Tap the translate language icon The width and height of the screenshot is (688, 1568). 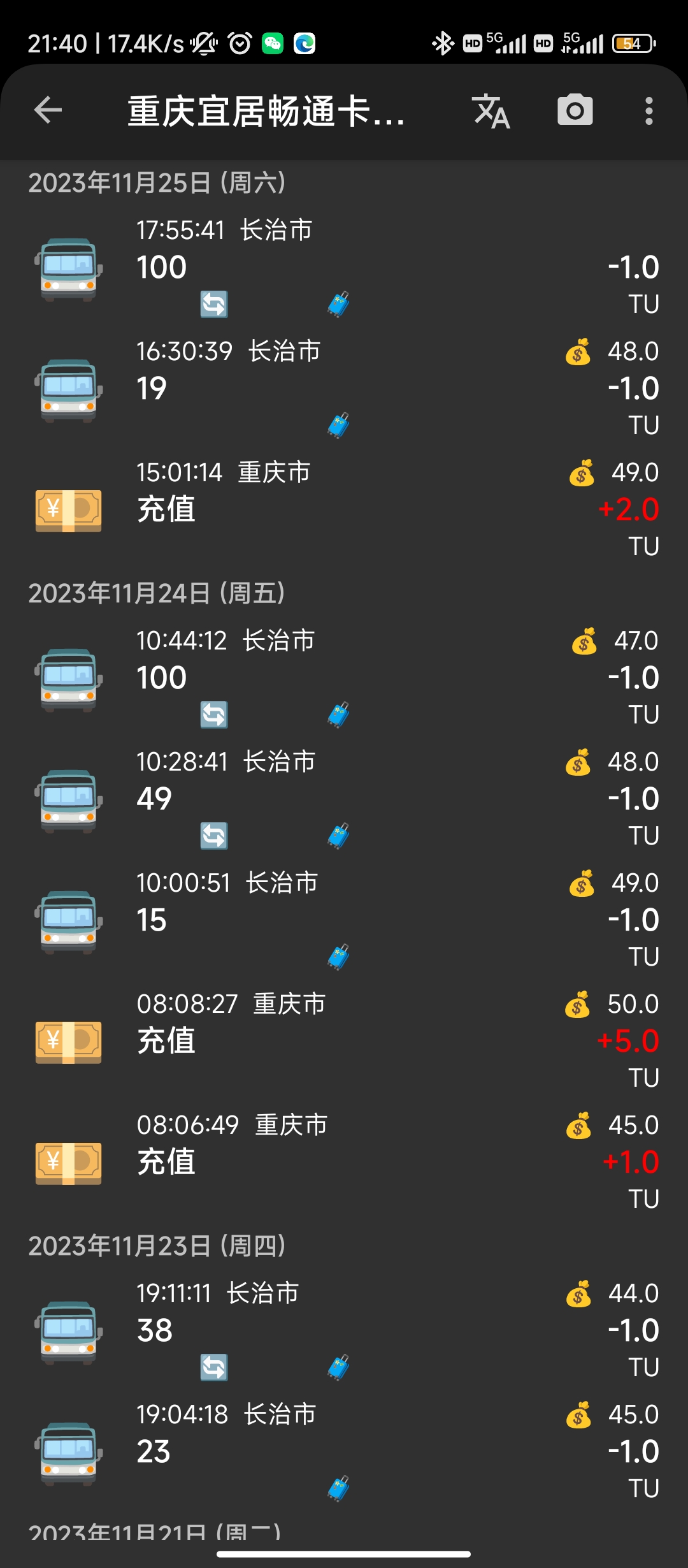click(491, 111)
